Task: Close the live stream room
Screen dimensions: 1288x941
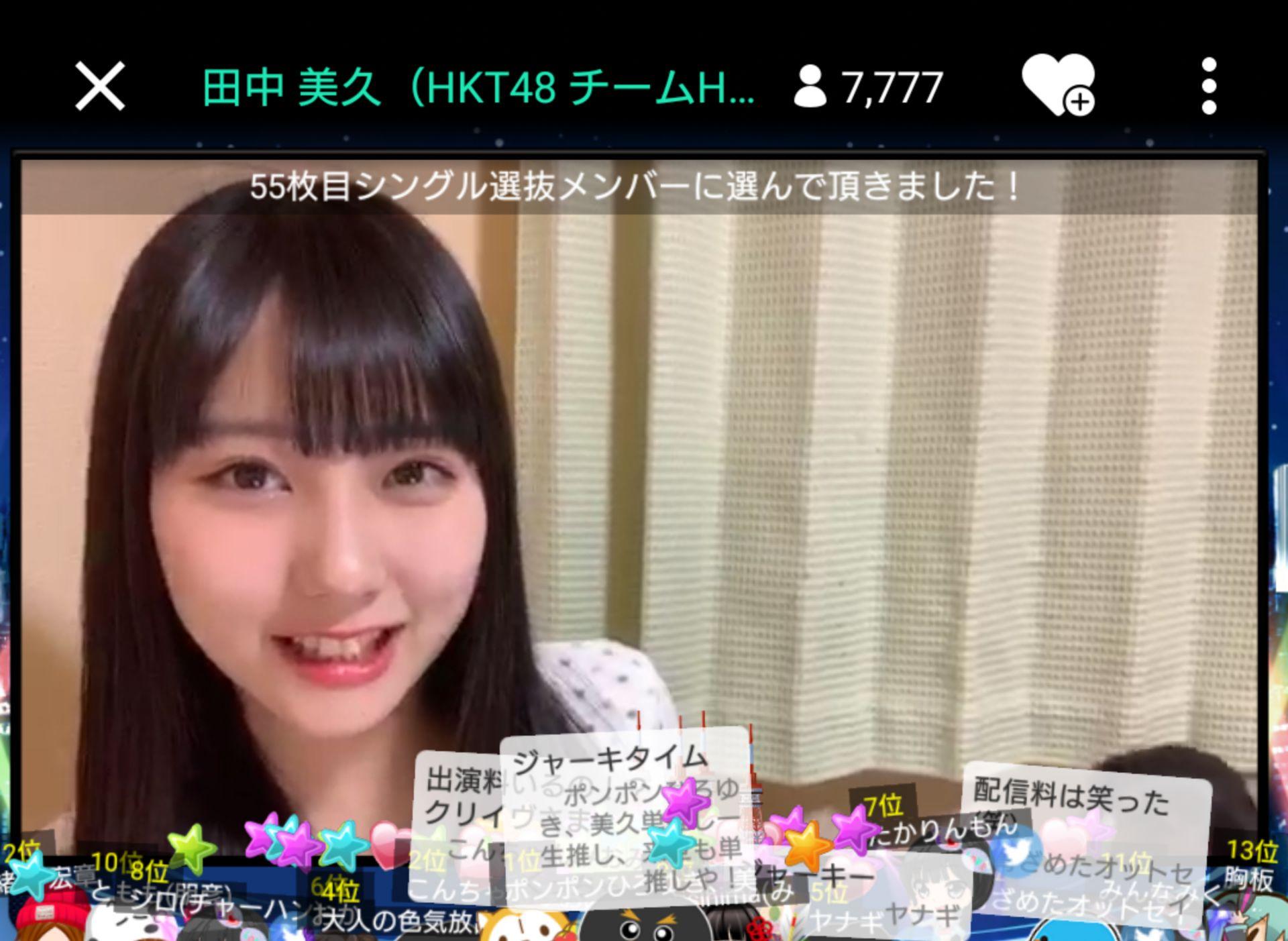Action: click(x=100, y=87)
